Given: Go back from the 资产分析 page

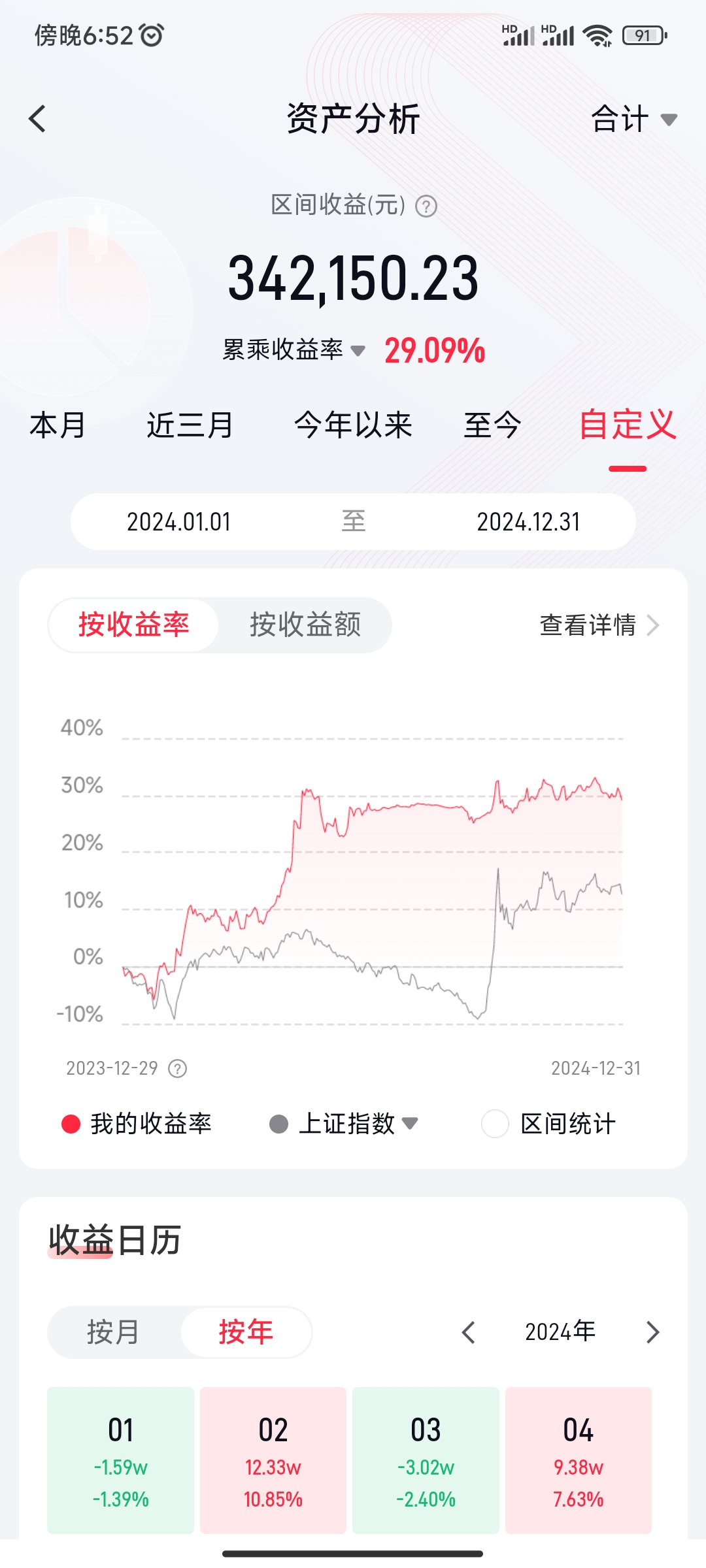Looking at the screenshot, I should click(38, 119).
